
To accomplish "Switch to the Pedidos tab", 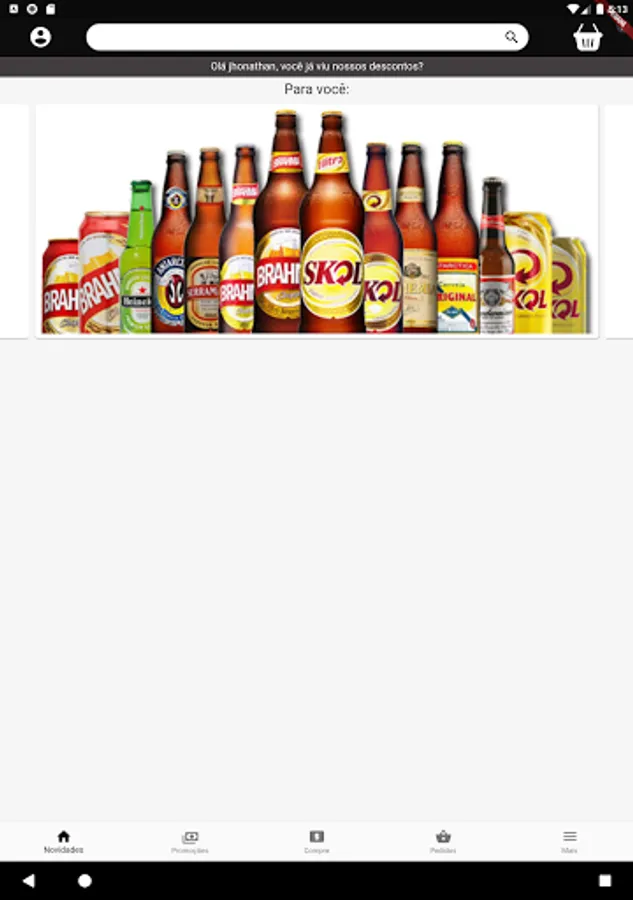I will 443,841.
